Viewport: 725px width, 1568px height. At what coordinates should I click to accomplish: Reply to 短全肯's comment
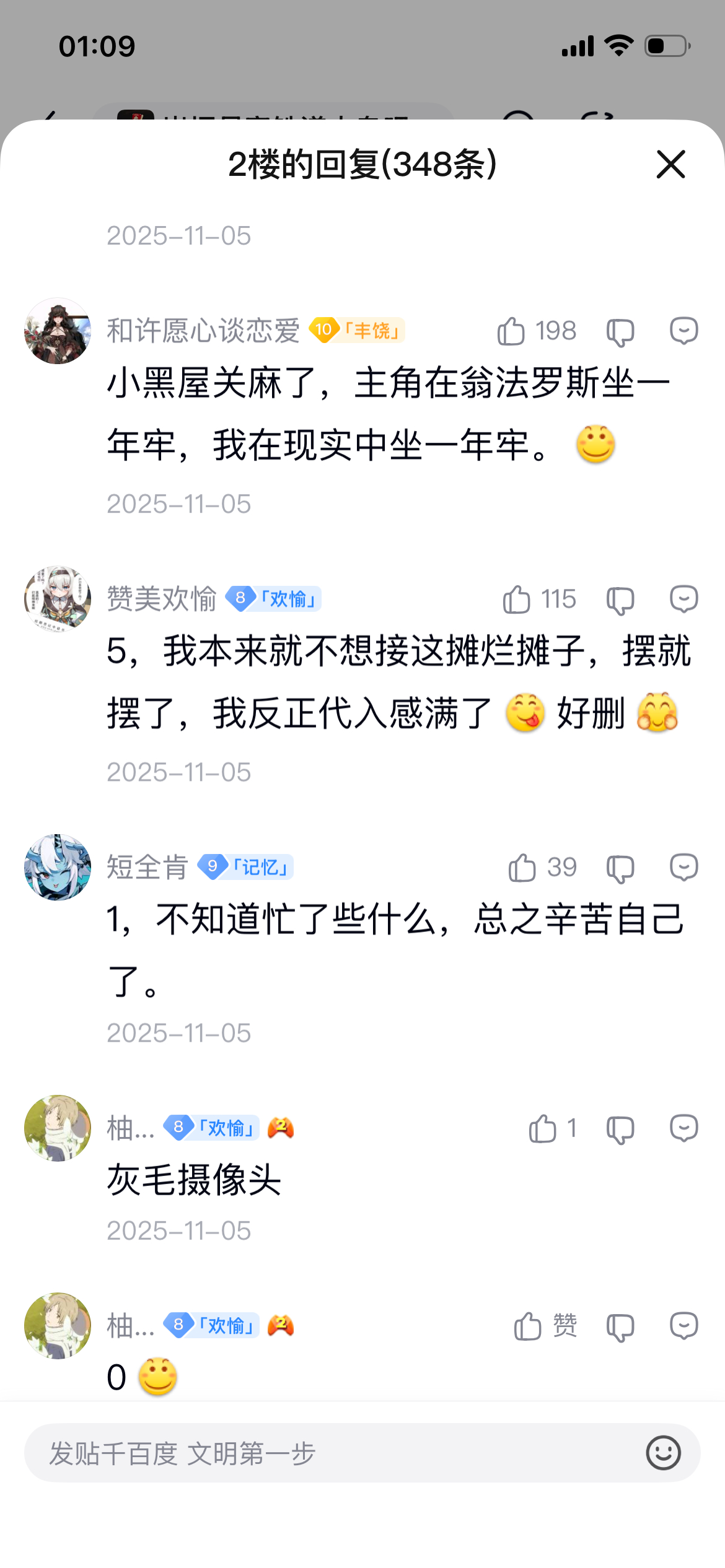point(683,867)
